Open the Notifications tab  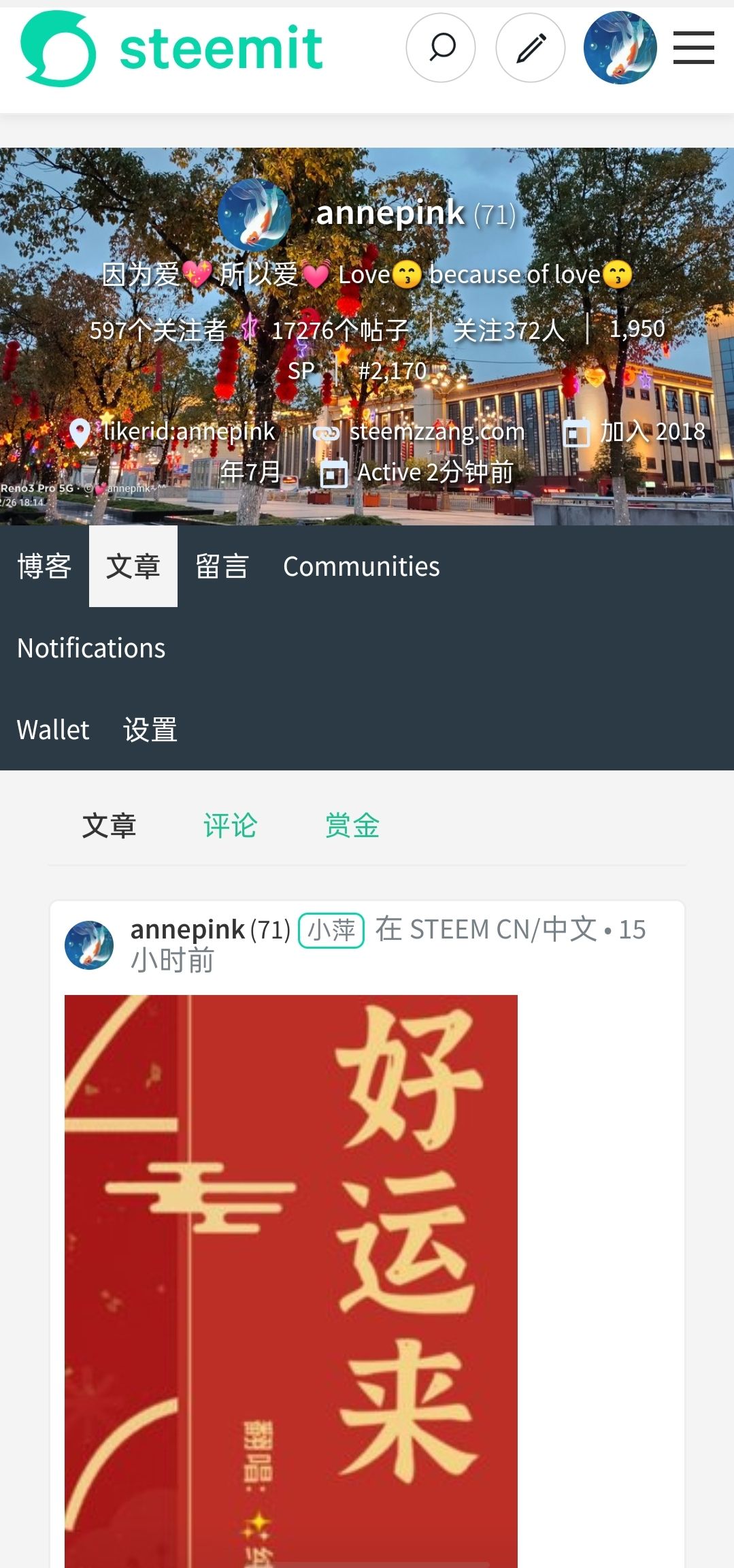pos(91,648)
